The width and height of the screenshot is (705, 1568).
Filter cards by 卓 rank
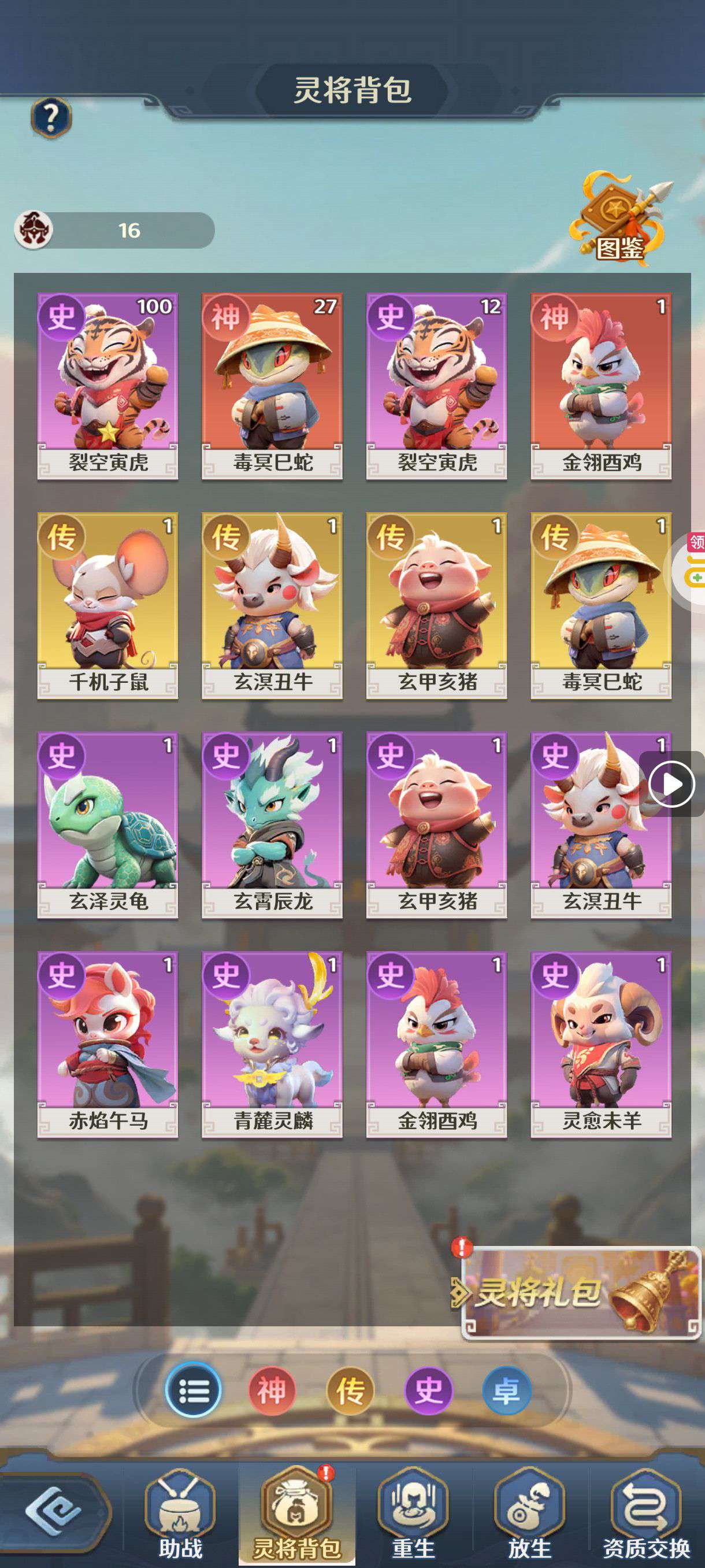click(x=506, y=1391)
